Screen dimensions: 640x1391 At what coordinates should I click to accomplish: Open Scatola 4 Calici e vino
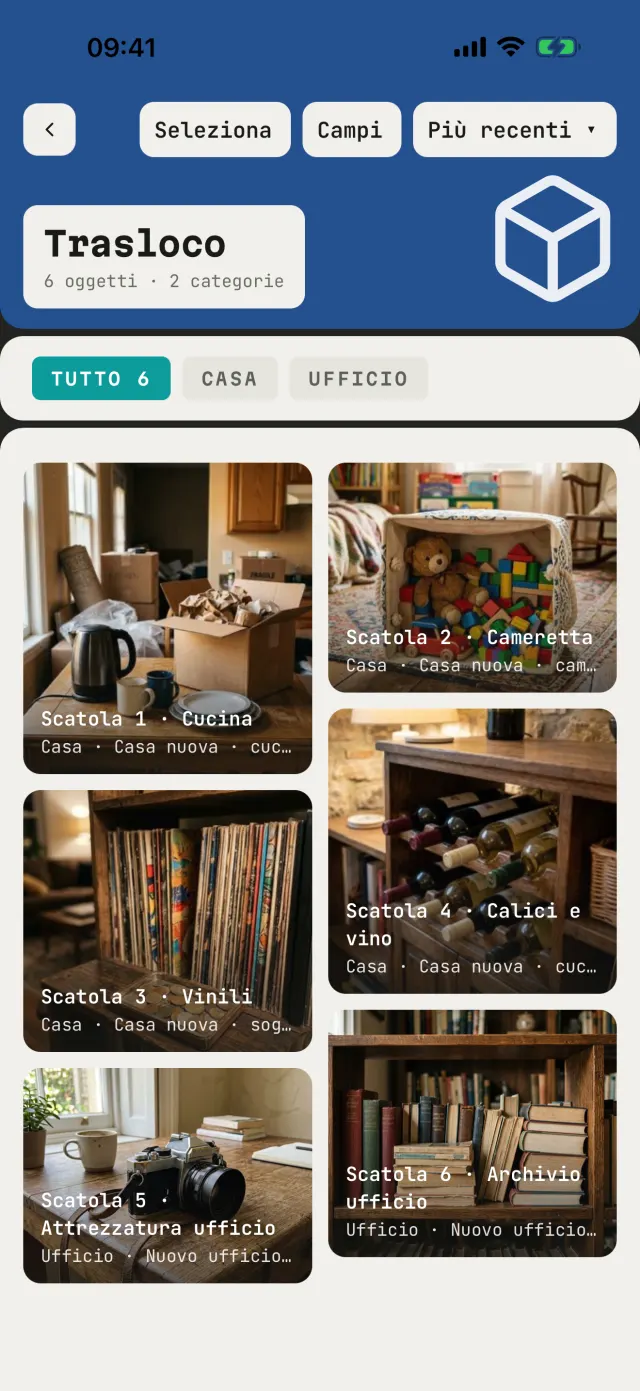[472, 851]
